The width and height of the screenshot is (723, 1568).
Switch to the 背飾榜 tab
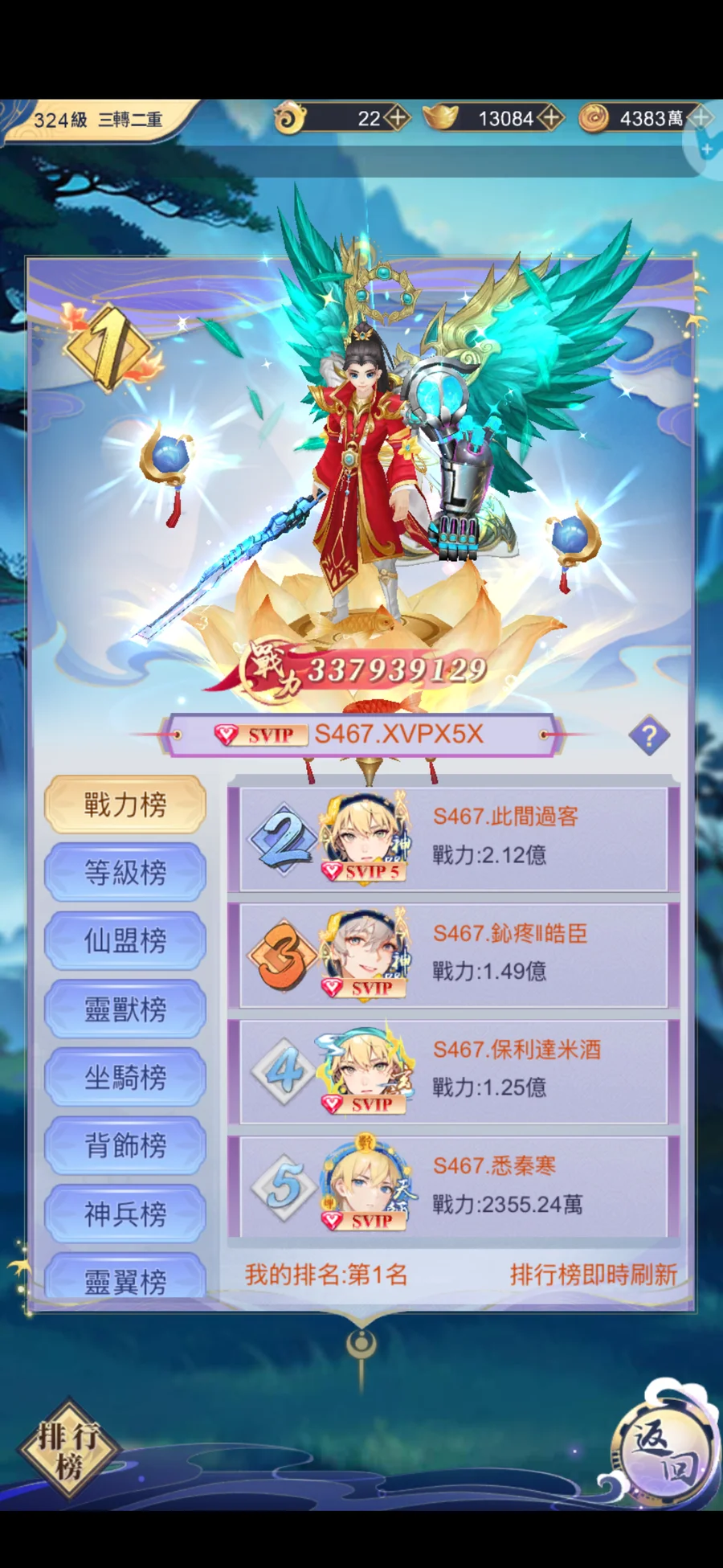125,1146
